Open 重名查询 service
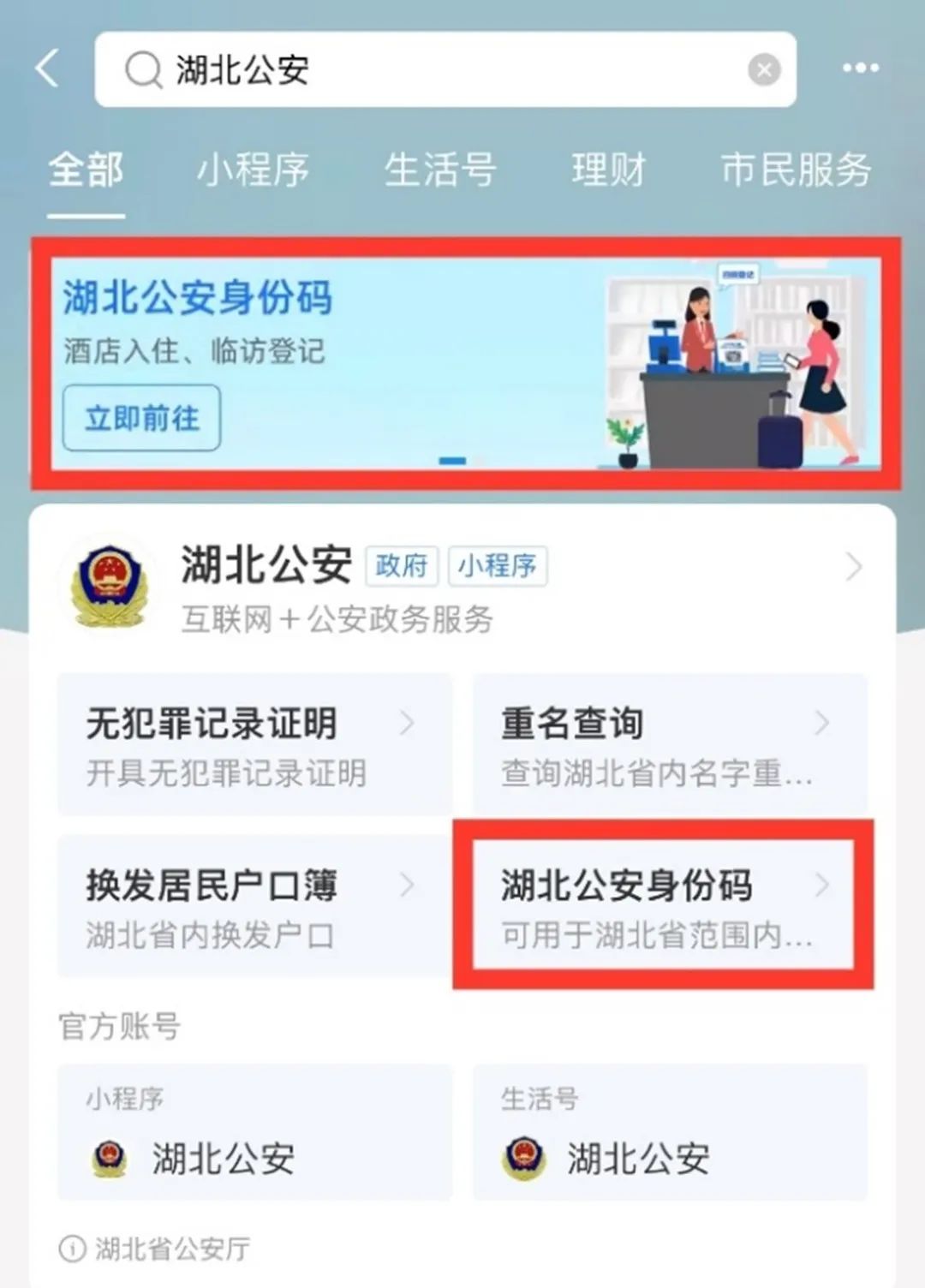Viewport: 925px width, 1288px height. 670,743
